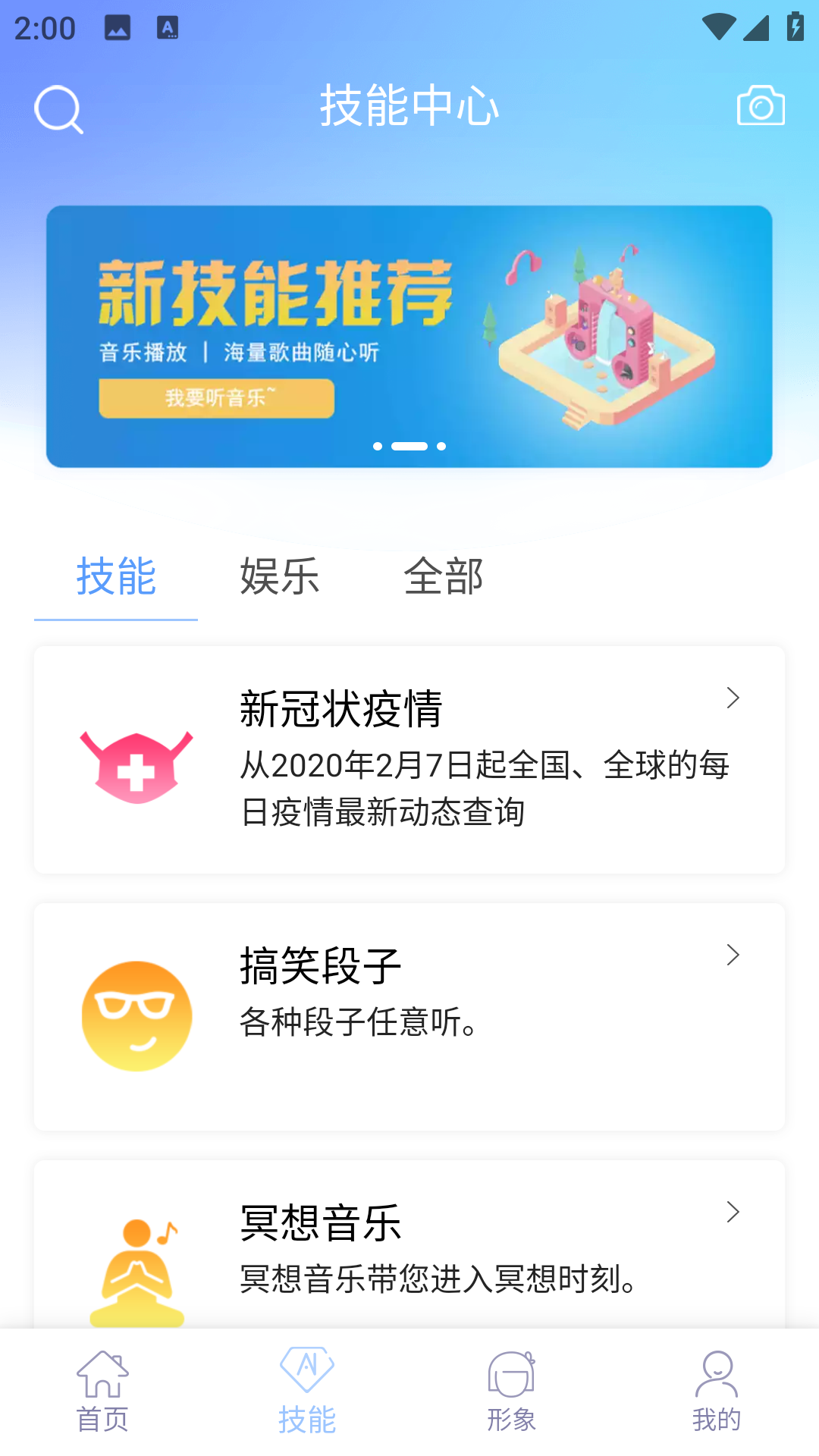Select the 技能 category tab label
Screen dimensions: 819x1456
click(x=115, y=578)
